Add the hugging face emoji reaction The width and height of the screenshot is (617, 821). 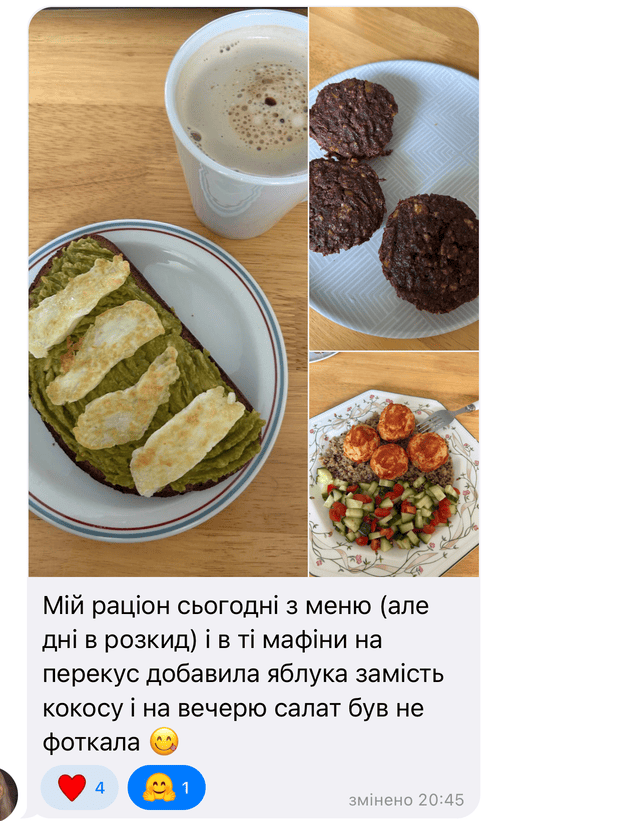click(x=166, y=788)
